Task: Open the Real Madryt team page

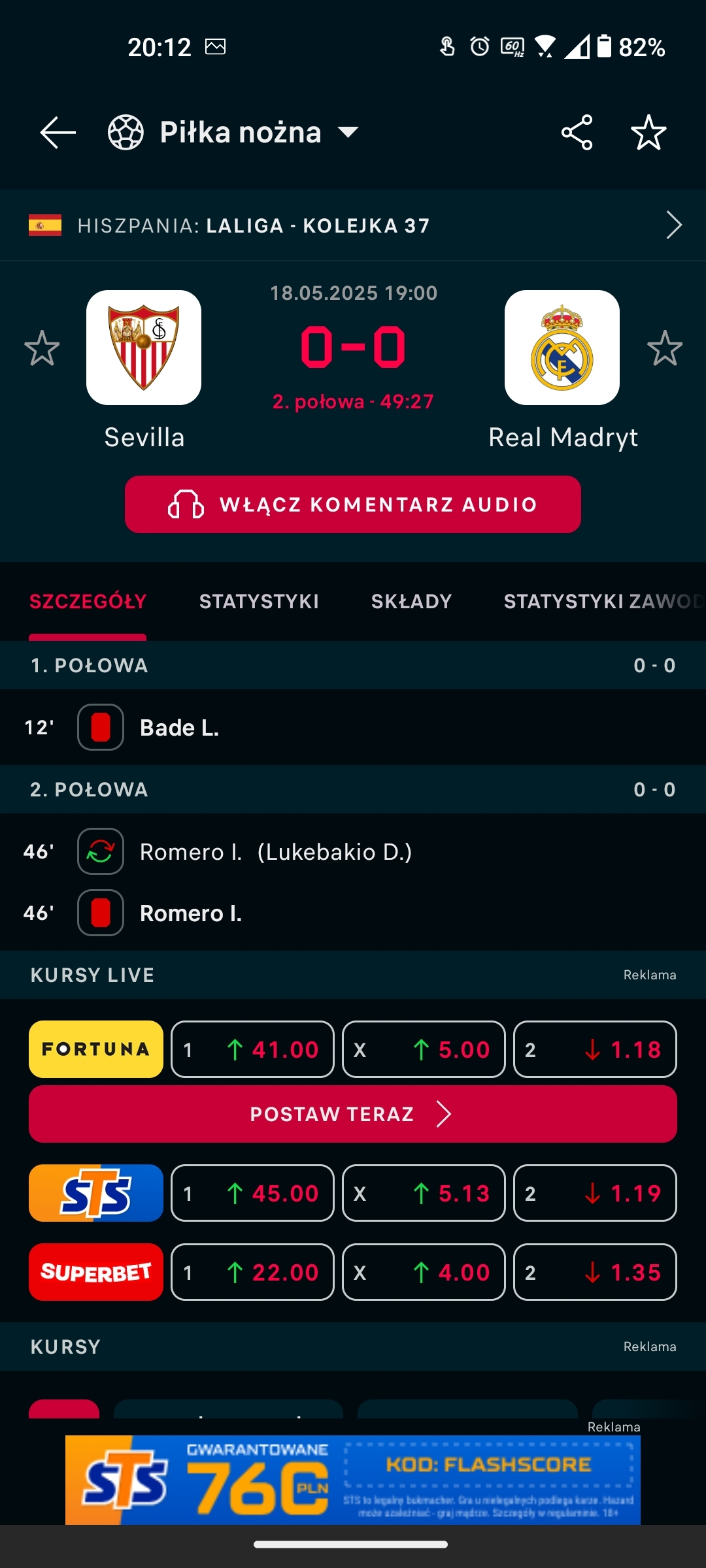Action: click(x=562, y=348)
